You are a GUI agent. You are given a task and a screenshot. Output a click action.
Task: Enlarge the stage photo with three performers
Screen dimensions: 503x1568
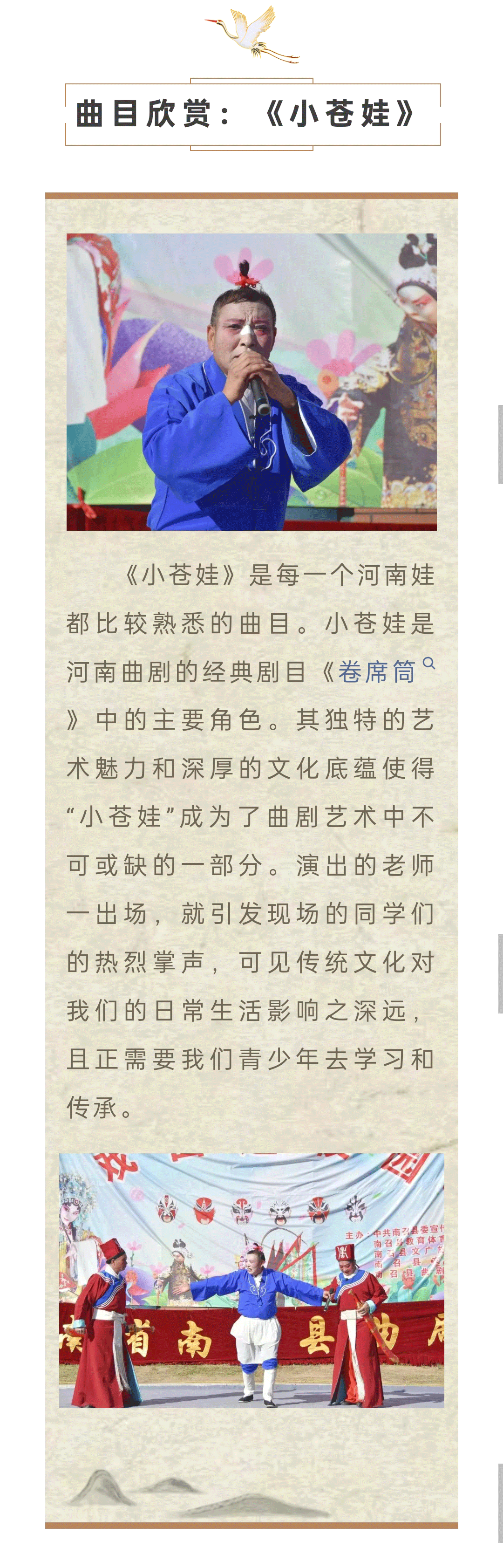coord(251,1280)
